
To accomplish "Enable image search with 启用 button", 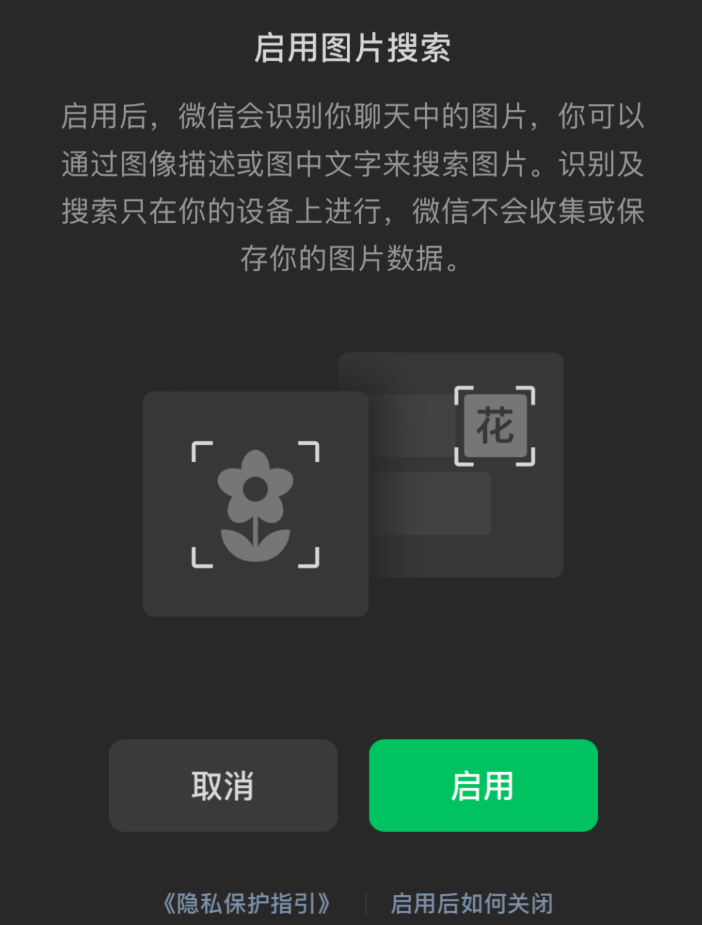I will pyautogui.click(x=483, y=785).
